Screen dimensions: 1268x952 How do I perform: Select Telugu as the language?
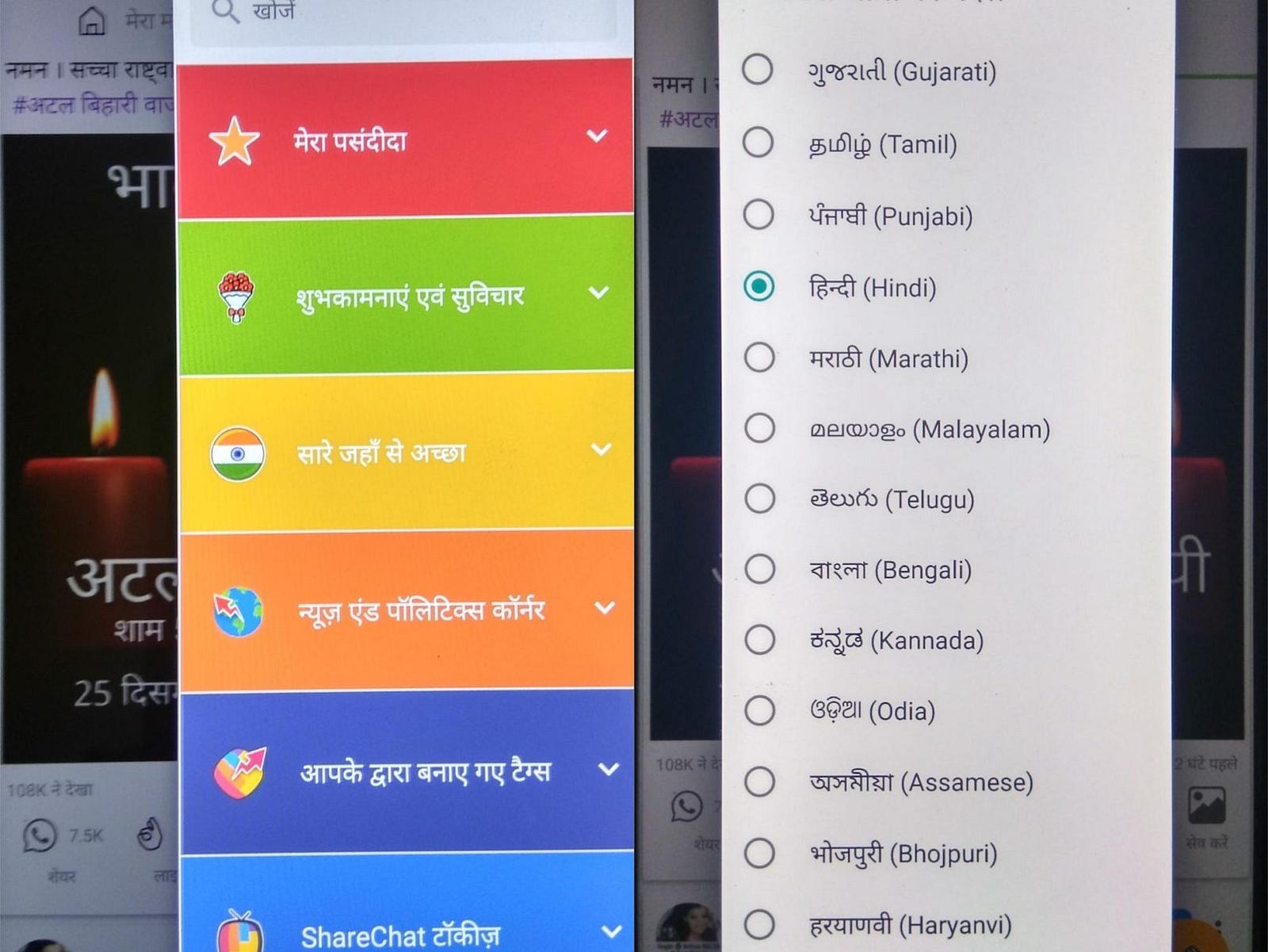pos(759,499)
